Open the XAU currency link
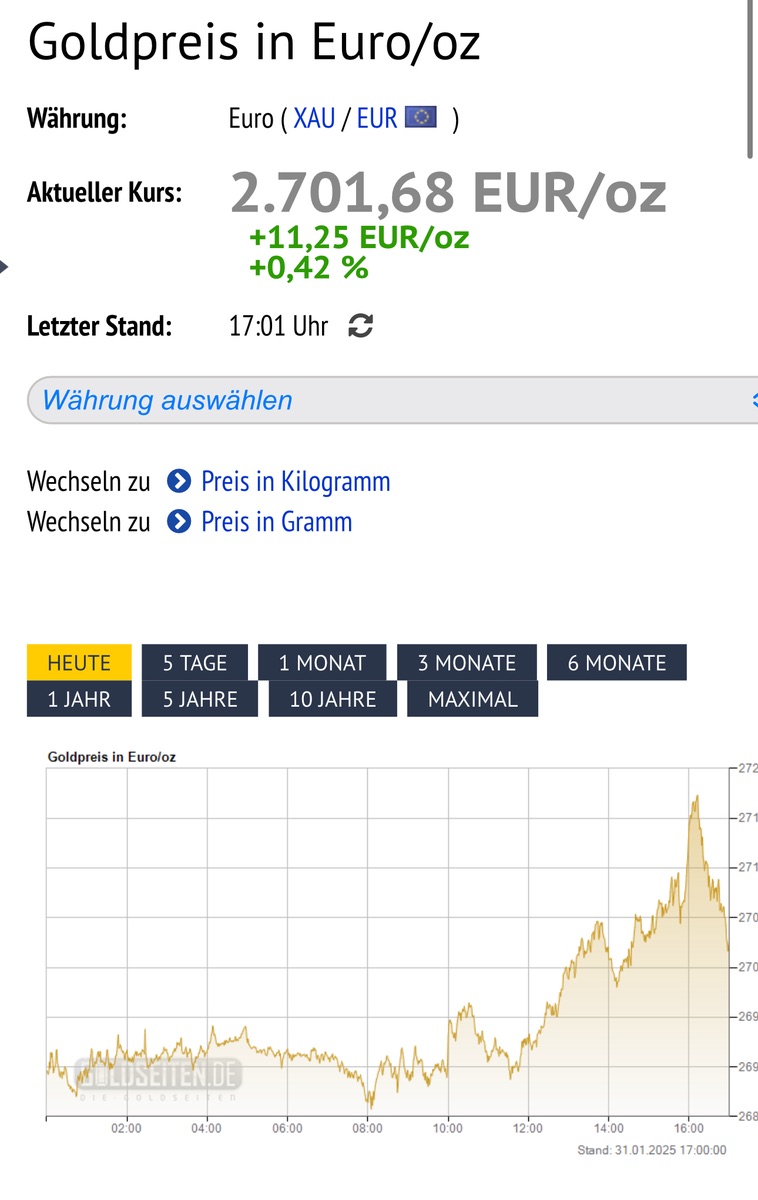 (x=314, y=119)
